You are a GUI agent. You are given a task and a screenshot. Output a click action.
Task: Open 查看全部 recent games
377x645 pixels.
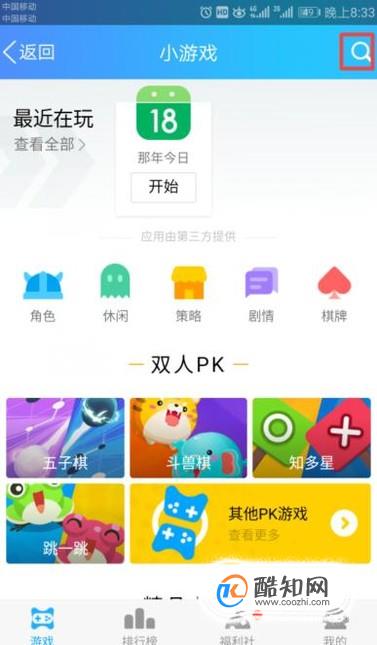click(50, 144)
